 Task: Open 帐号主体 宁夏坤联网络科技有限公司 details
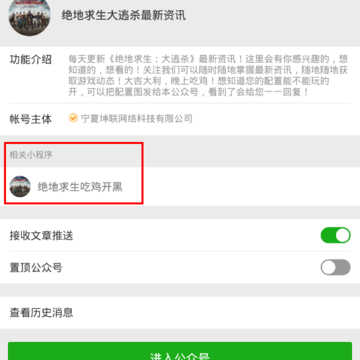tap(180, 119)
